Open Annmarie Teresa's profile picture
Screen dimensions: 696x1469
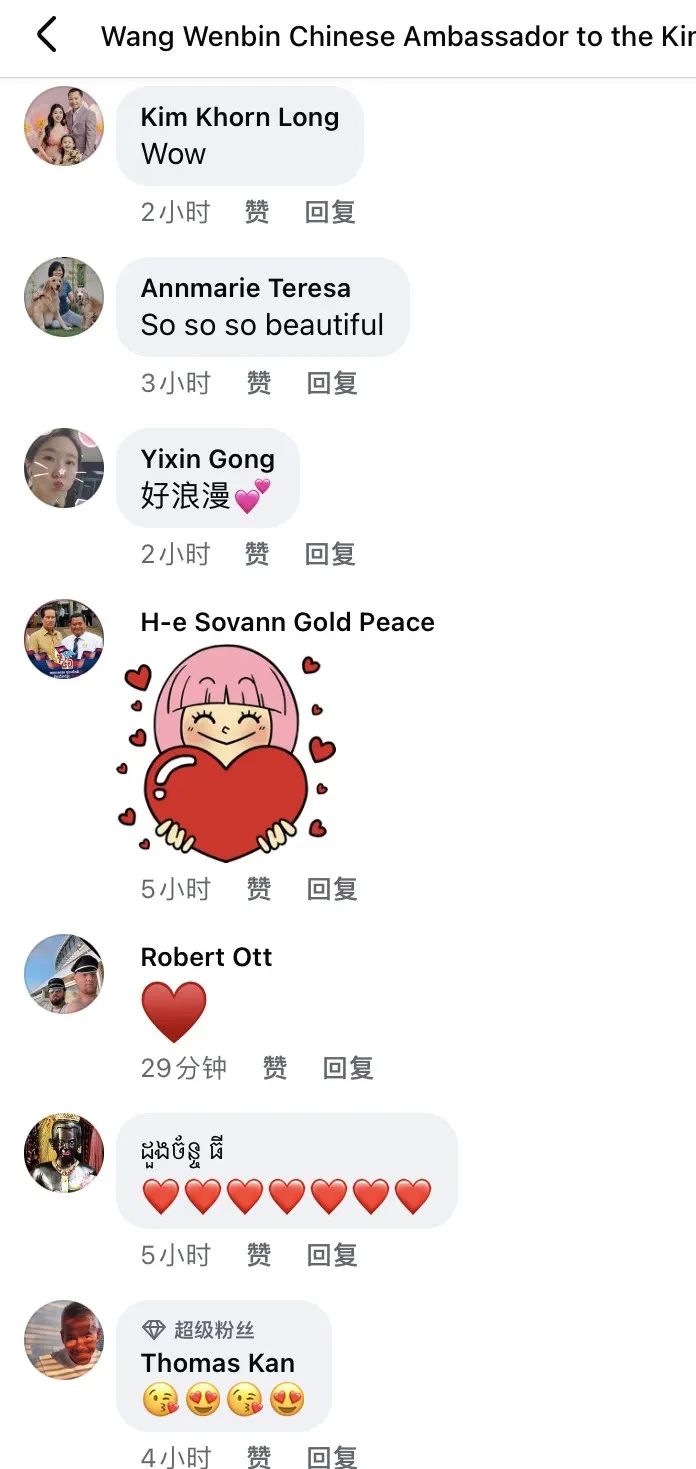[64, 297]
